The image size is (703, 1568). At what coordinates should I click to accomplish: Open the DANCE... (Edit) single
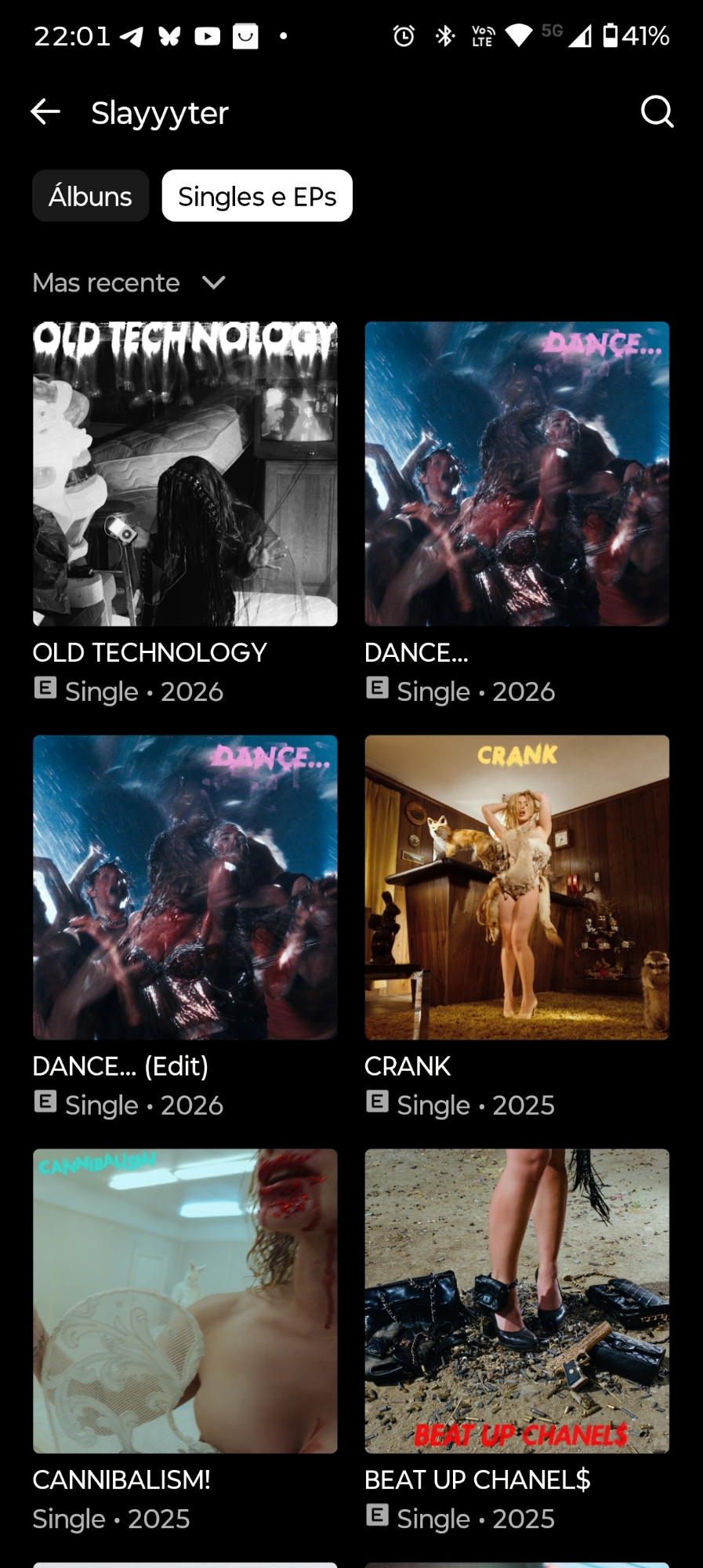pyautogui.click(x=185, y=887)
